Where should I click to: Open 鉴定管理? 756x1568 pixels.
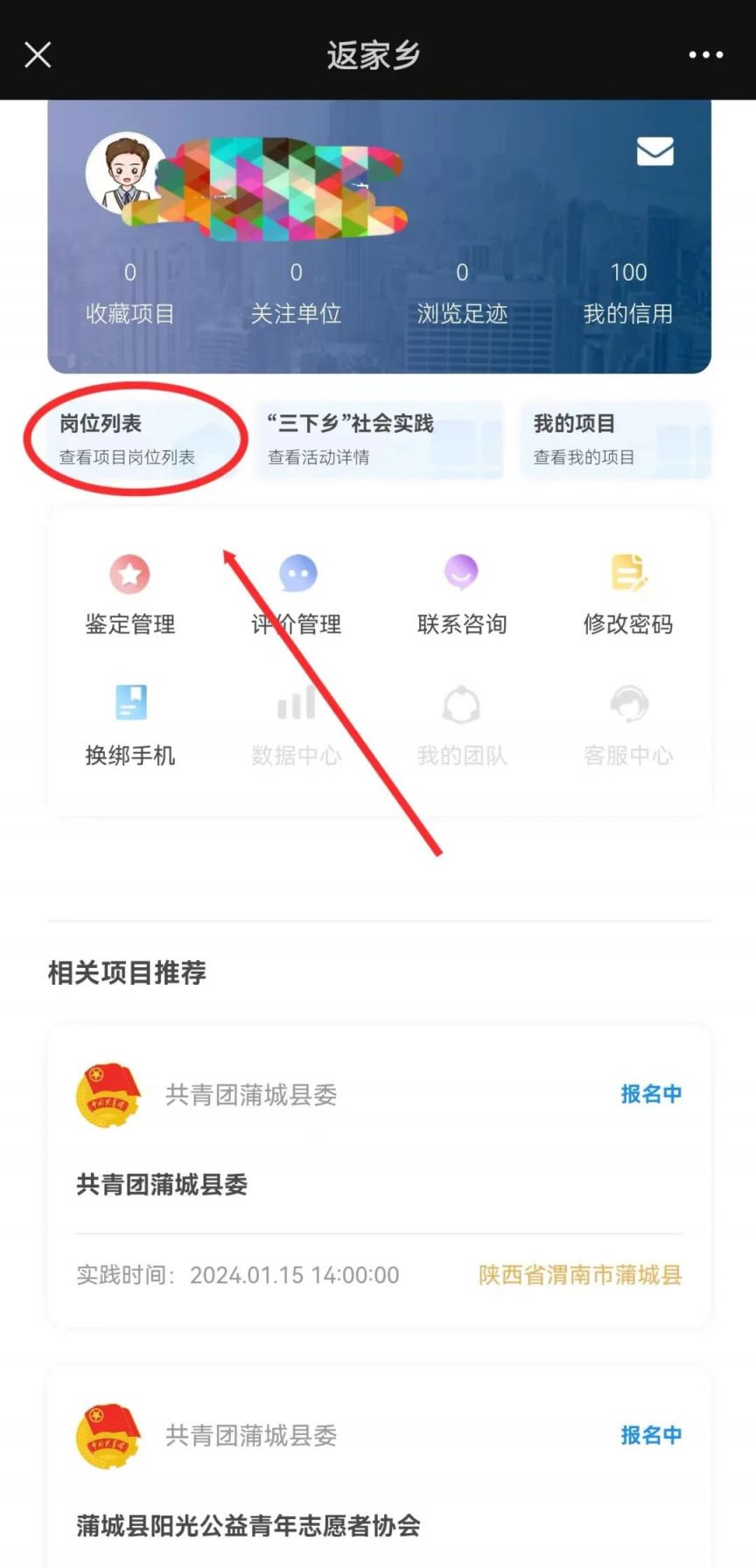click(129, 595)
